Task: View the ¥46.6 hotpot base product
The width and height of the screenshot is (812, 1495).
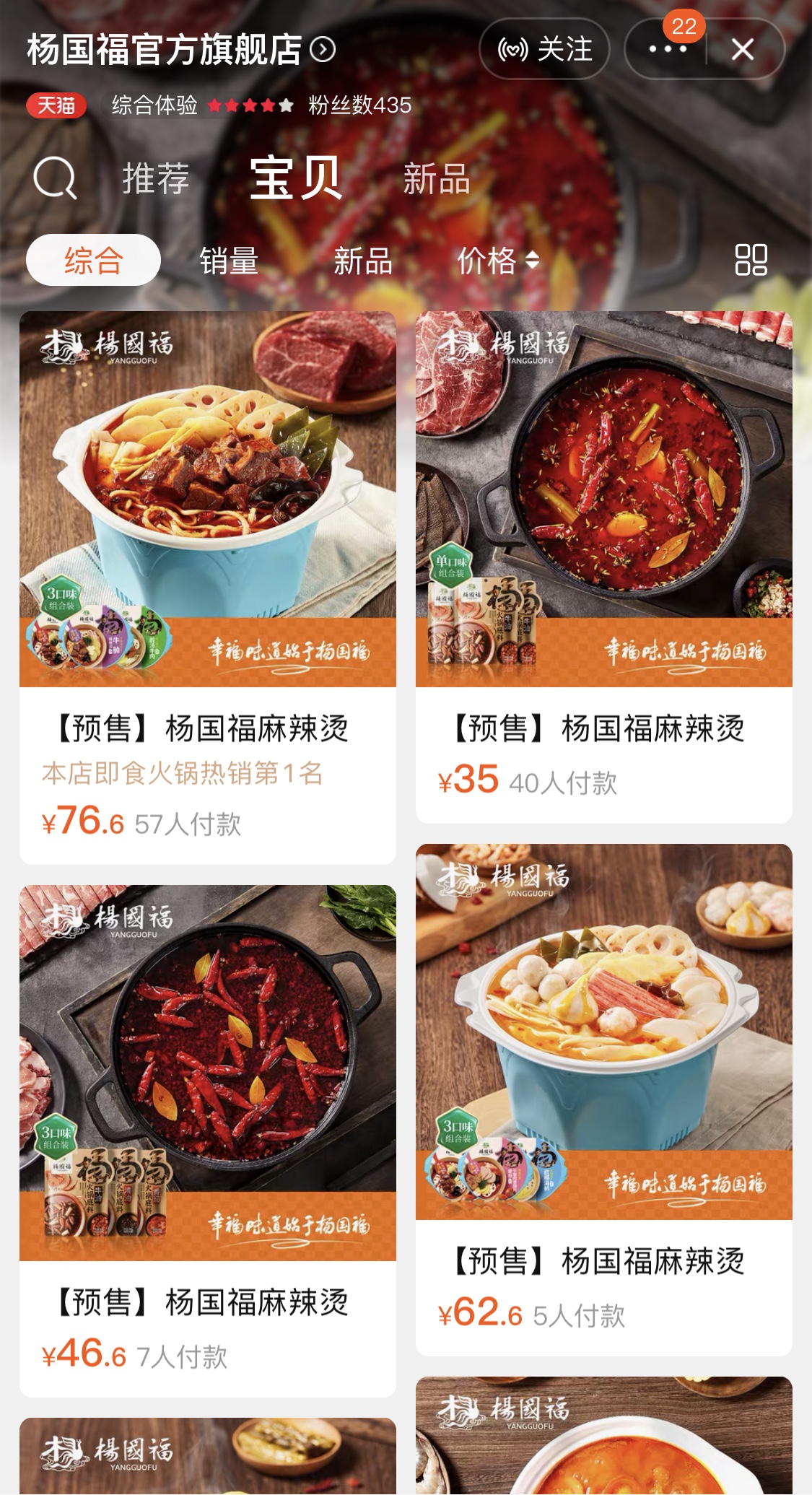Action: [x=207, y=1139]
